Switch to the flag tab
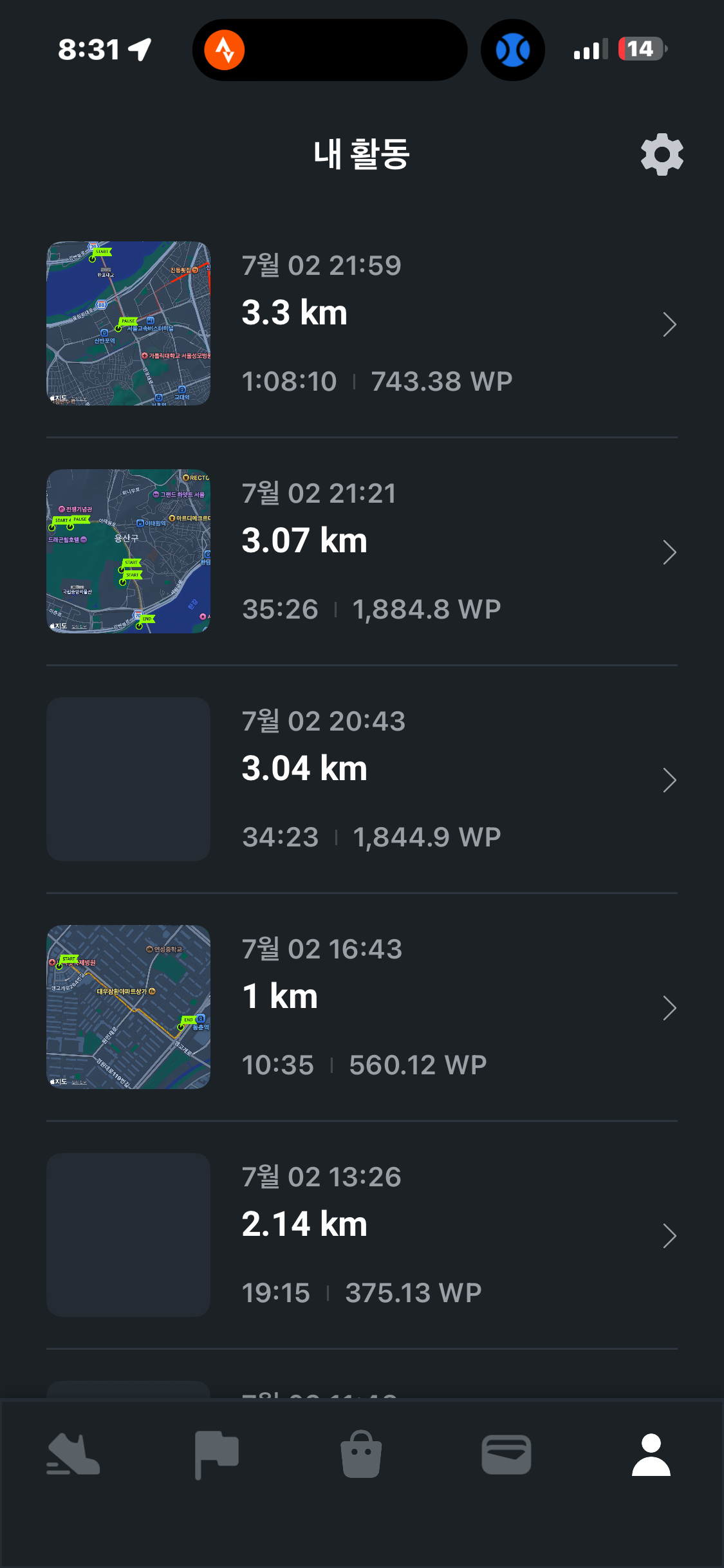The image size is (724, 1568). pos(217,1455)
